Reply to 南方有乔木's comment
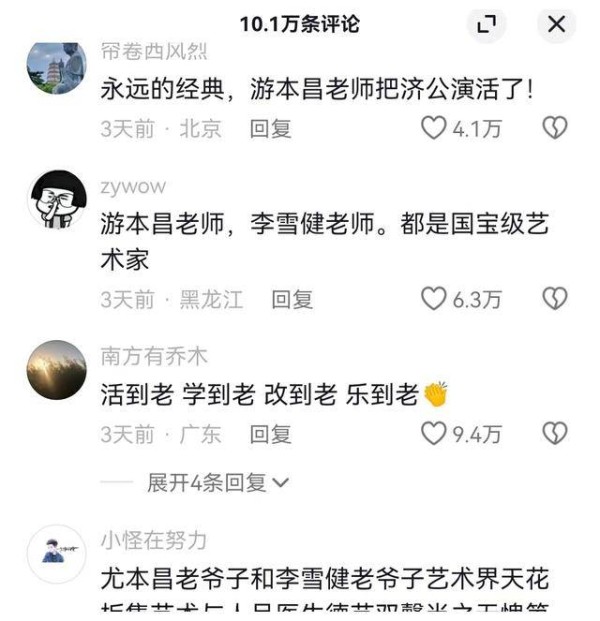Viewport: 600px width, 621px height. (270, 433)
